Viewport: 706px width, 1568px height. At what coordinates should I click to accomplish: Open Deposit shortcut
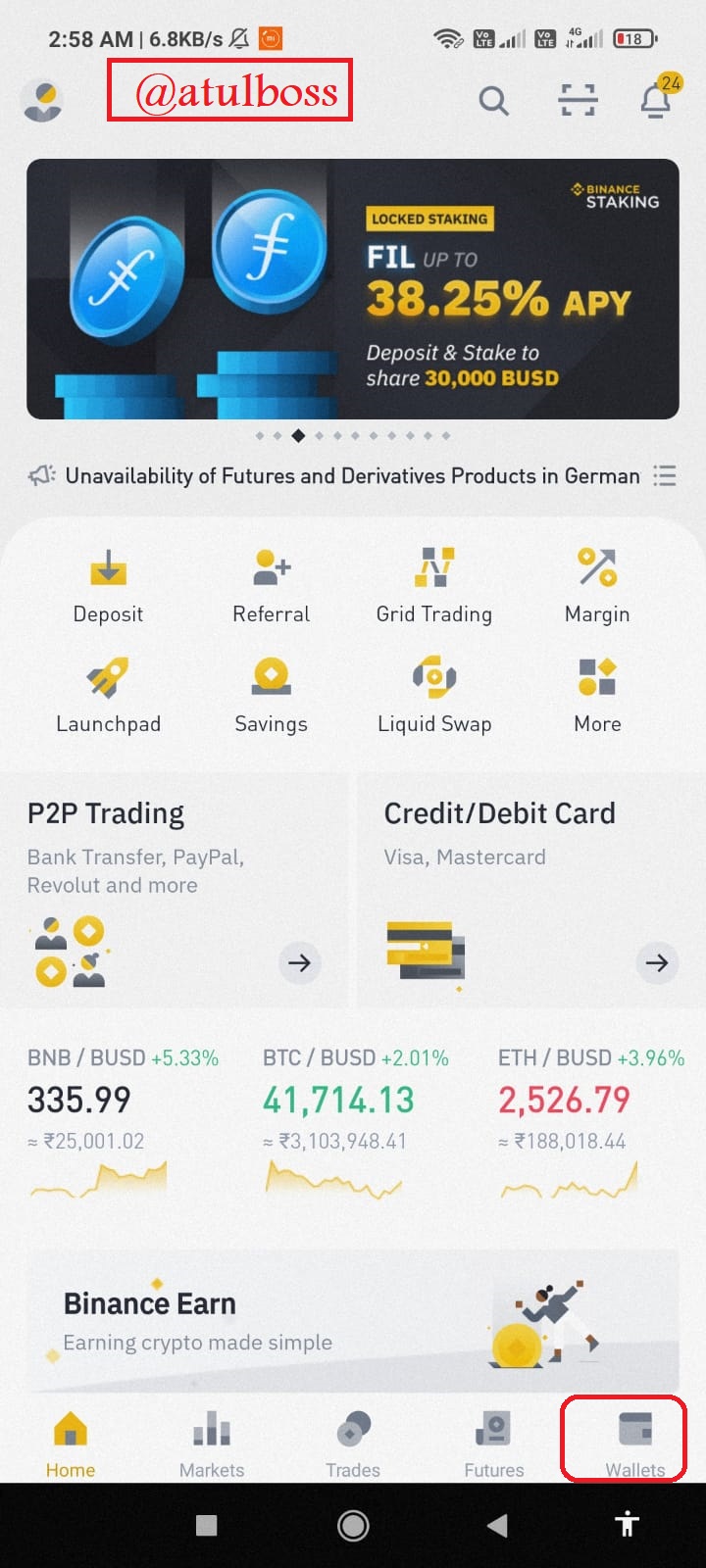click(x=108, y=586)
